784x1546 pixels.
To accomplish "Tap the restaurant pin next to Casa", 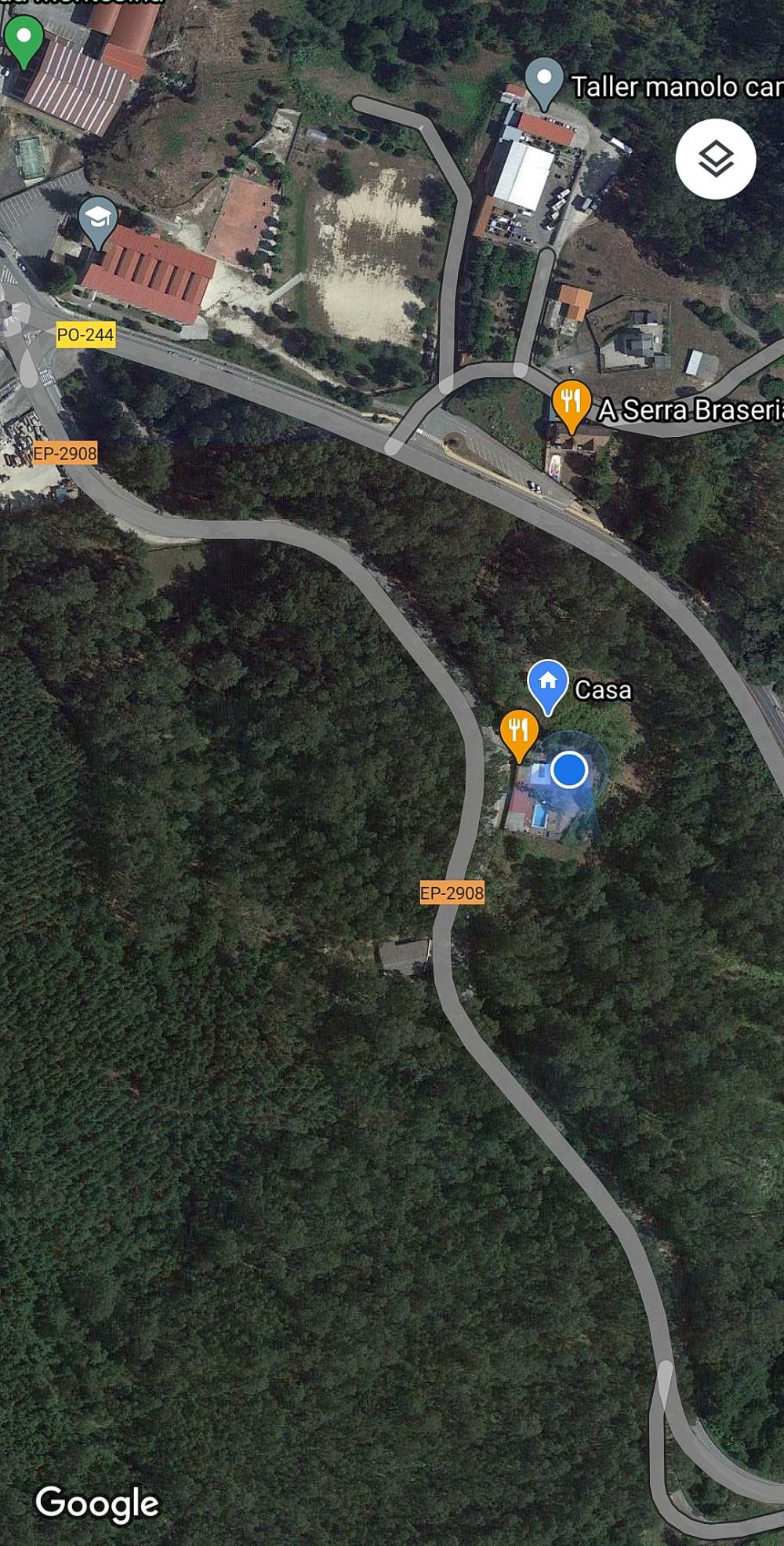I will pyautogui.click(x=518, y=732).
